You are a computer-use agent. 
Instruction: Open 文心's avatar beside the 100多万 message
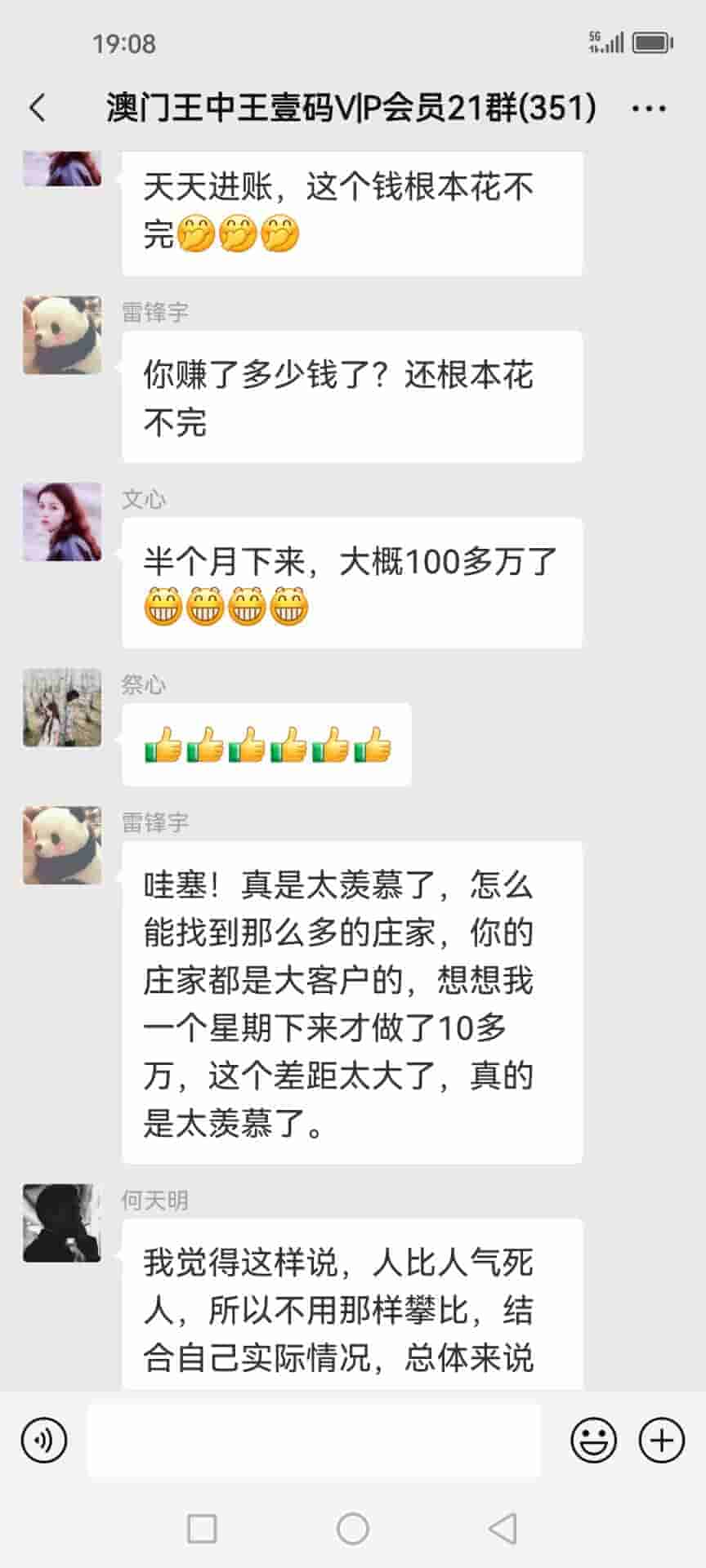(62, 522)
